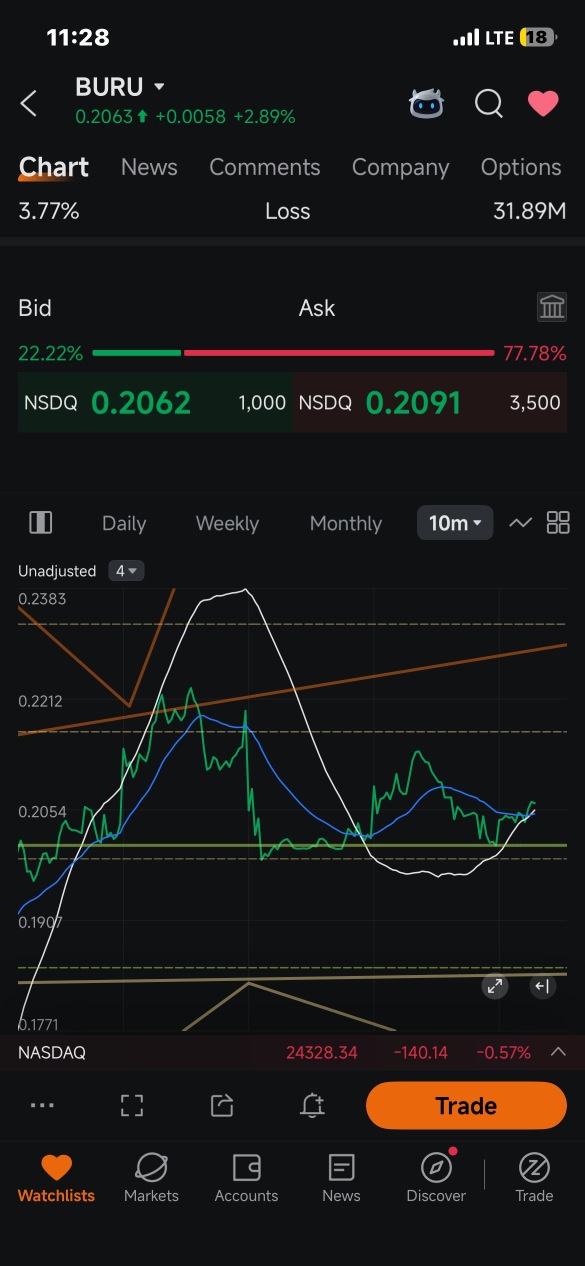Open the chart indicator line icon

click(x=520, y=523)
